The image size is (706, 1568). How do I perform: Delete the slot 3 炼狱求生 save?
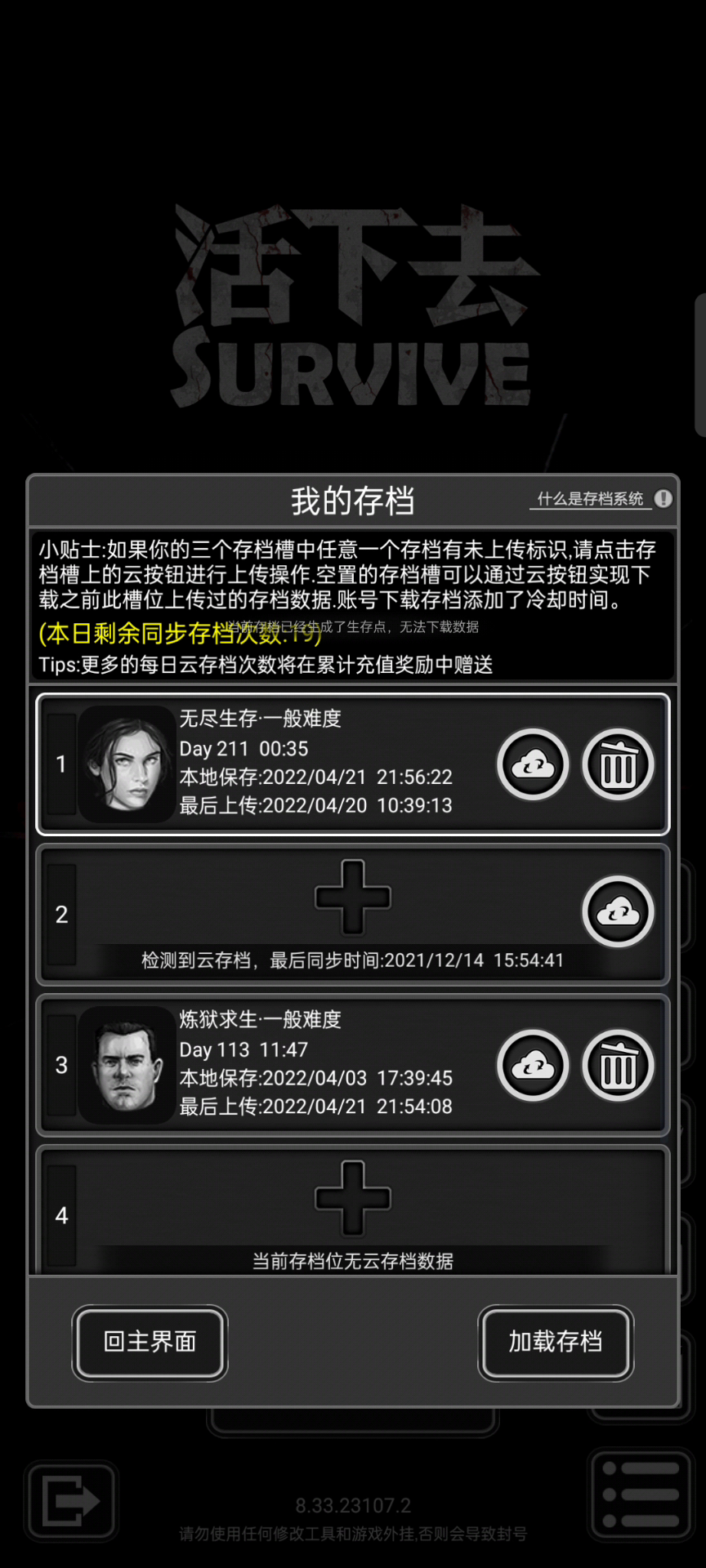point(619,1065)
